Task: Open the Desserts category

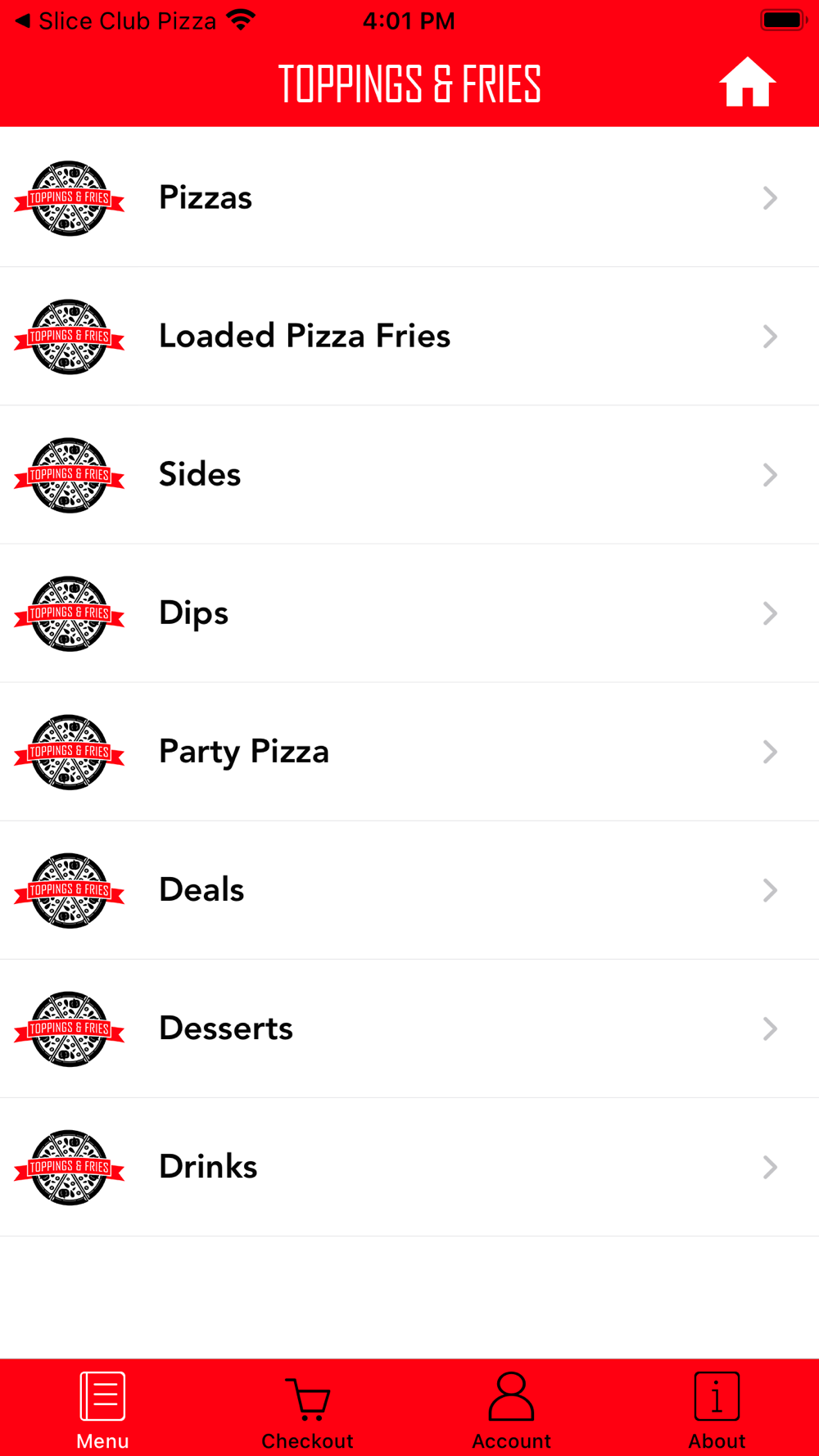Action: tap(409, 1028)
